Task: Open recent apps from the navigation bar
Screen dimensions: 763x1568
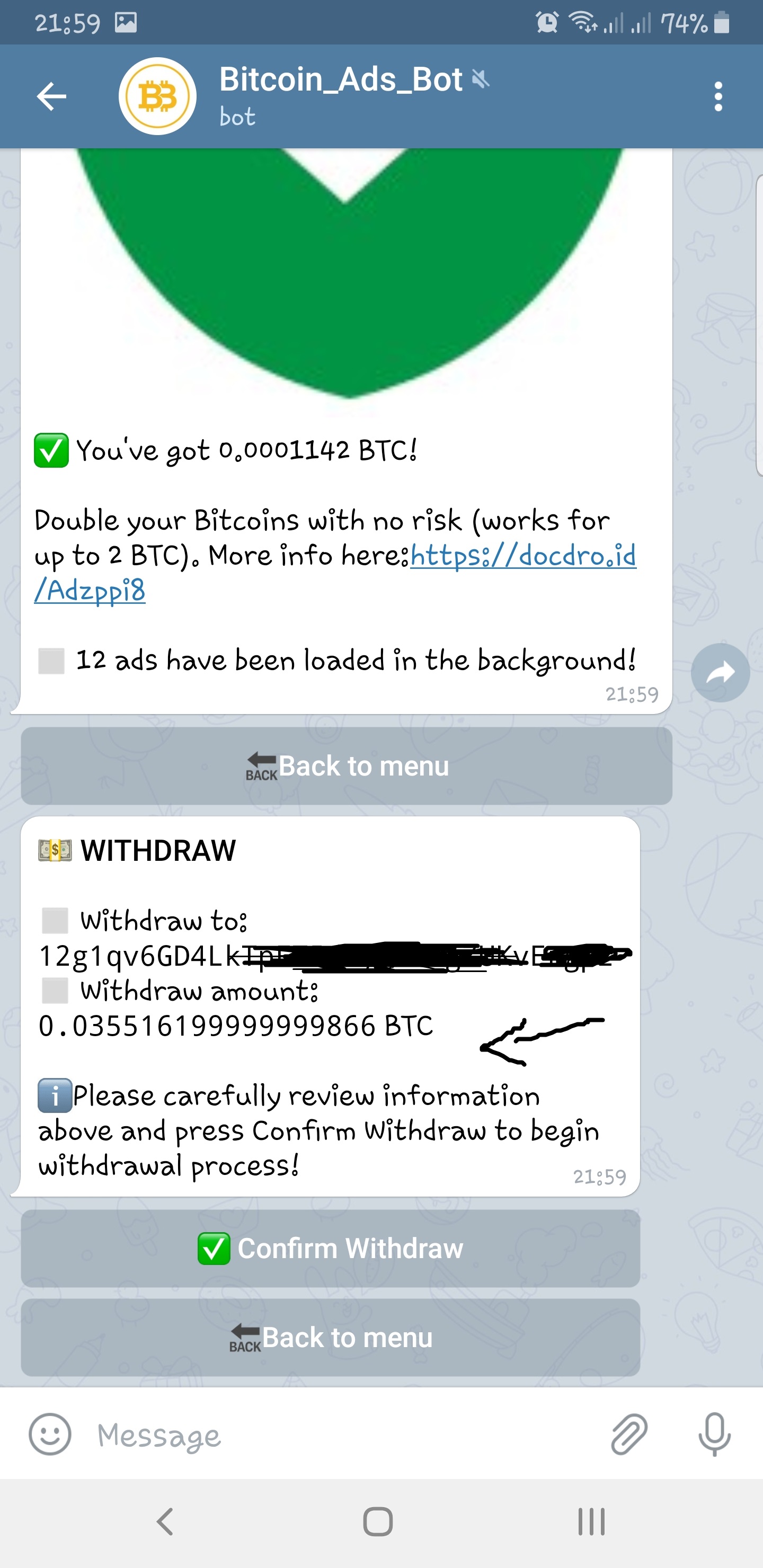Action: coord(591,1522)
